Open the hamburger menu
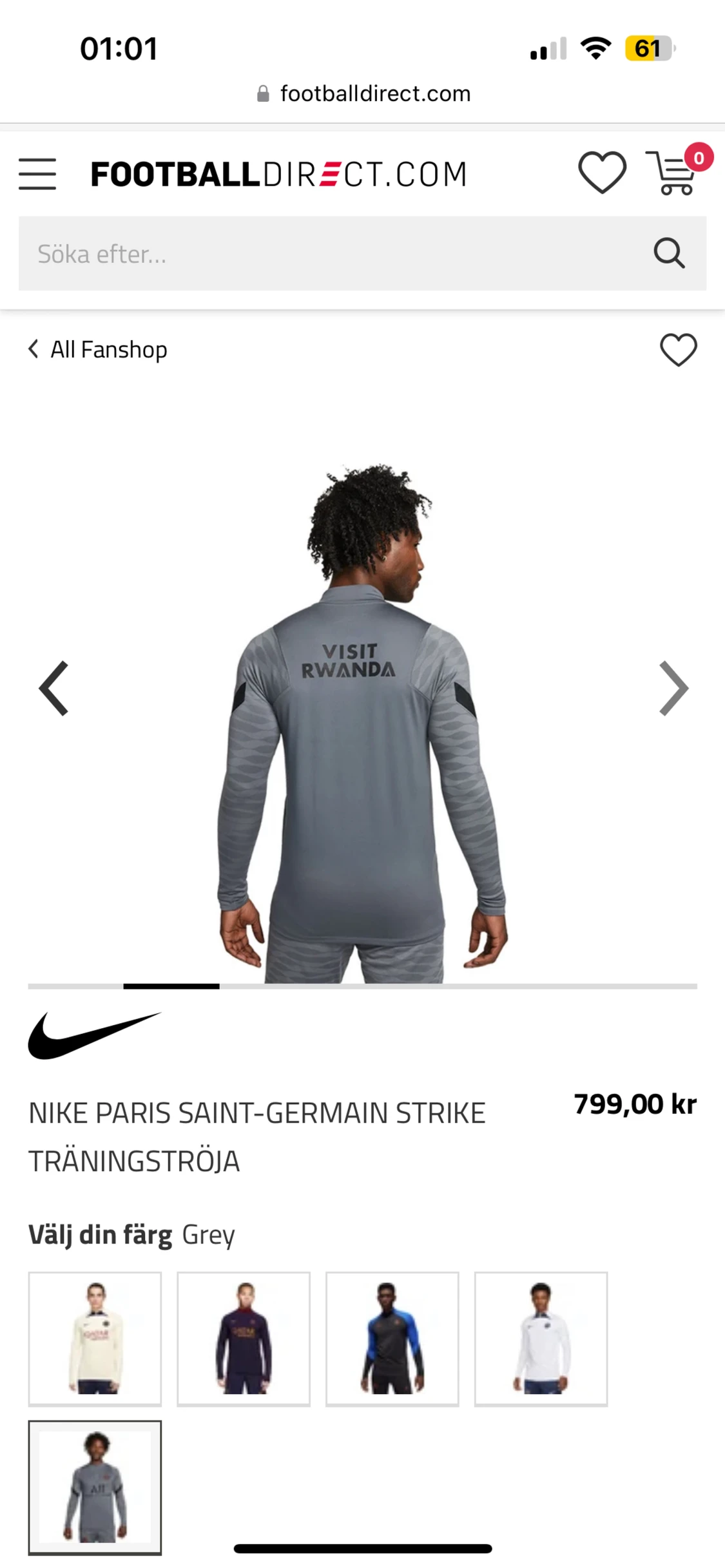Screen dimensions: 725x1568 click(x=37, y=174)
